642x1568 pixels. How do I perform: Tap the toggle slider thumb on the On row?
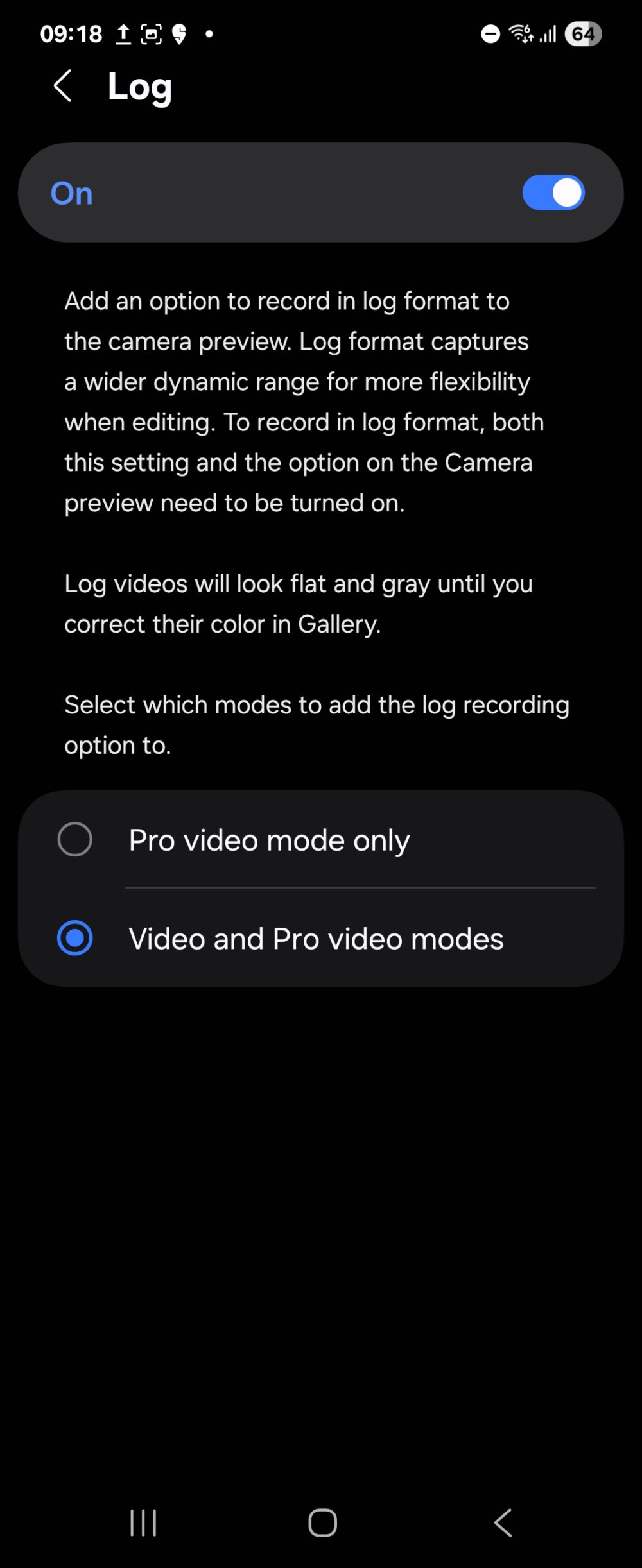pos(568,192)
